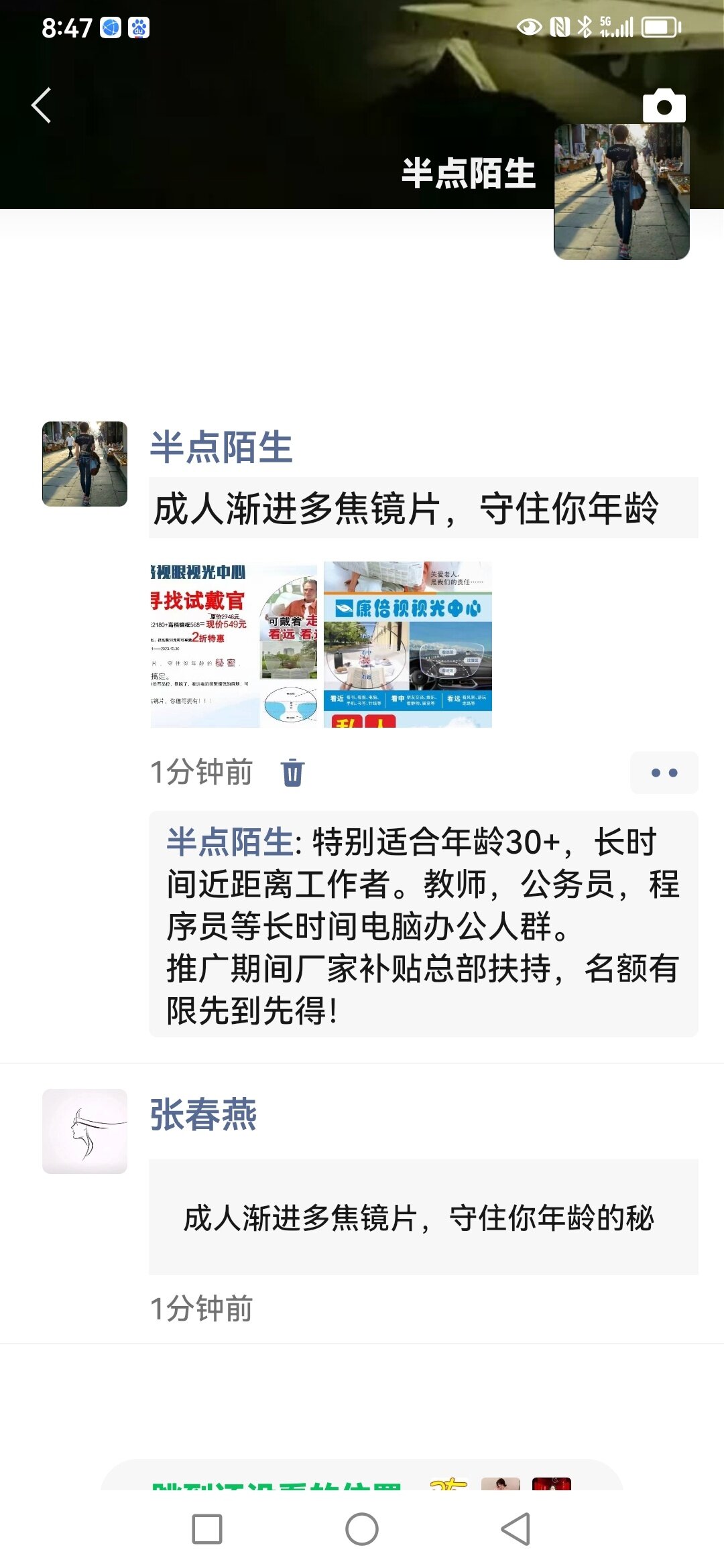Open the camera icon to post a moment
724x1568 pixels.
click(x=664, y=106)
